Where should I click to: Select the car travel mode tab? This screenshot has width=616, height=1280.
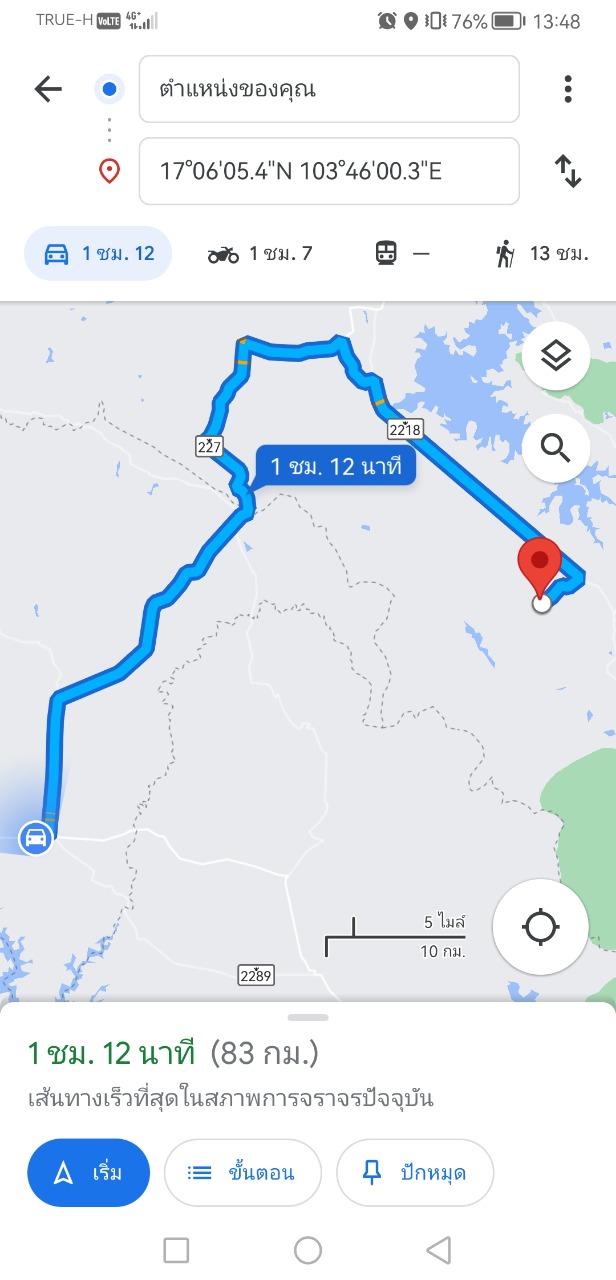(x=98, y=254)
